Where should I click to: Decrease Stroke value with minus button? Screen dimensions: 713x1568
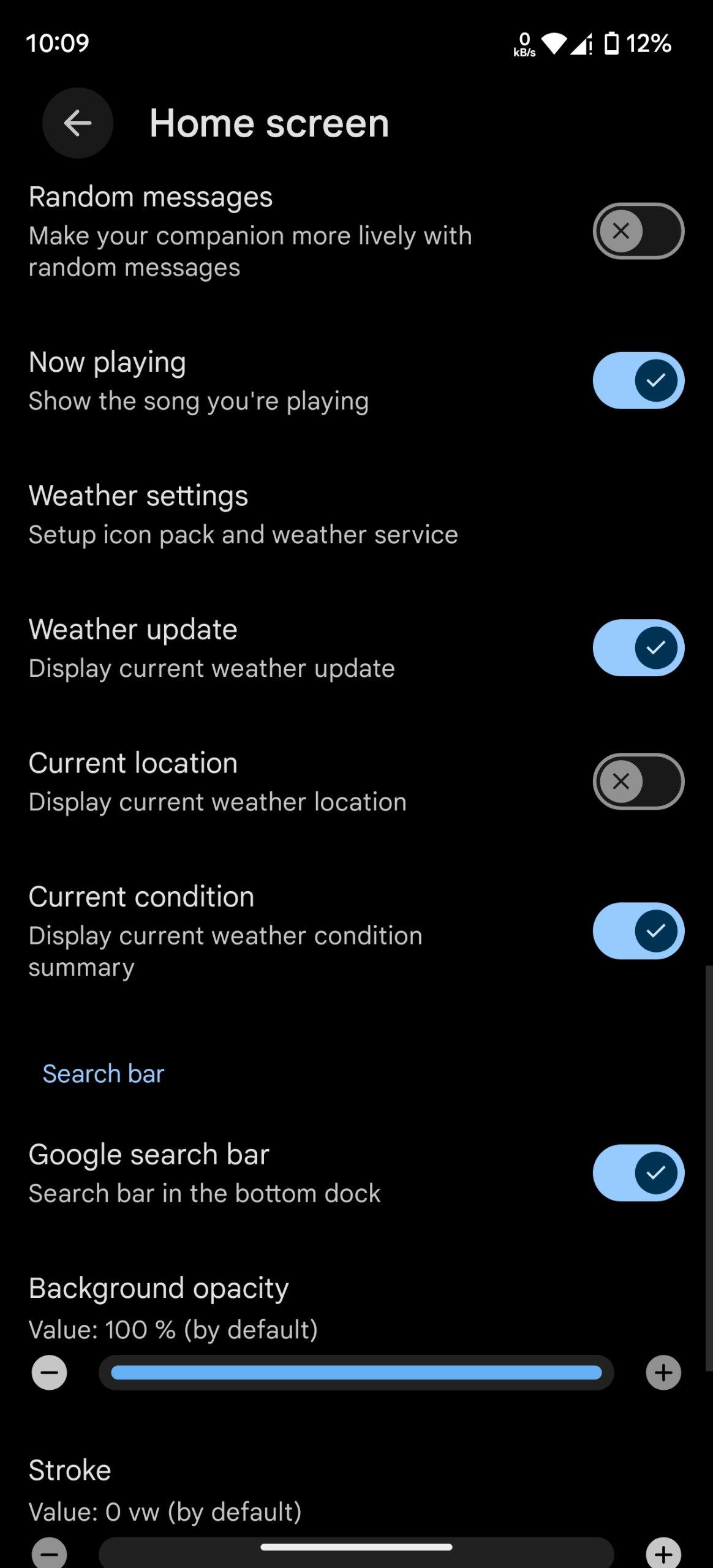50,1553
